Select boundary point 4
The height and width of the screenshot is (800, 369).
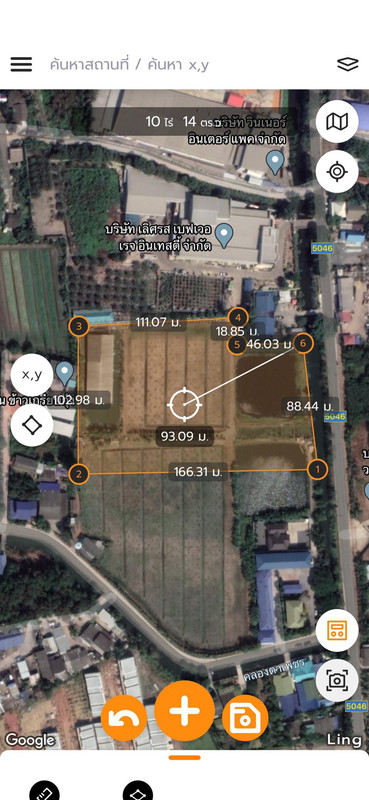[x=238, y=316]
